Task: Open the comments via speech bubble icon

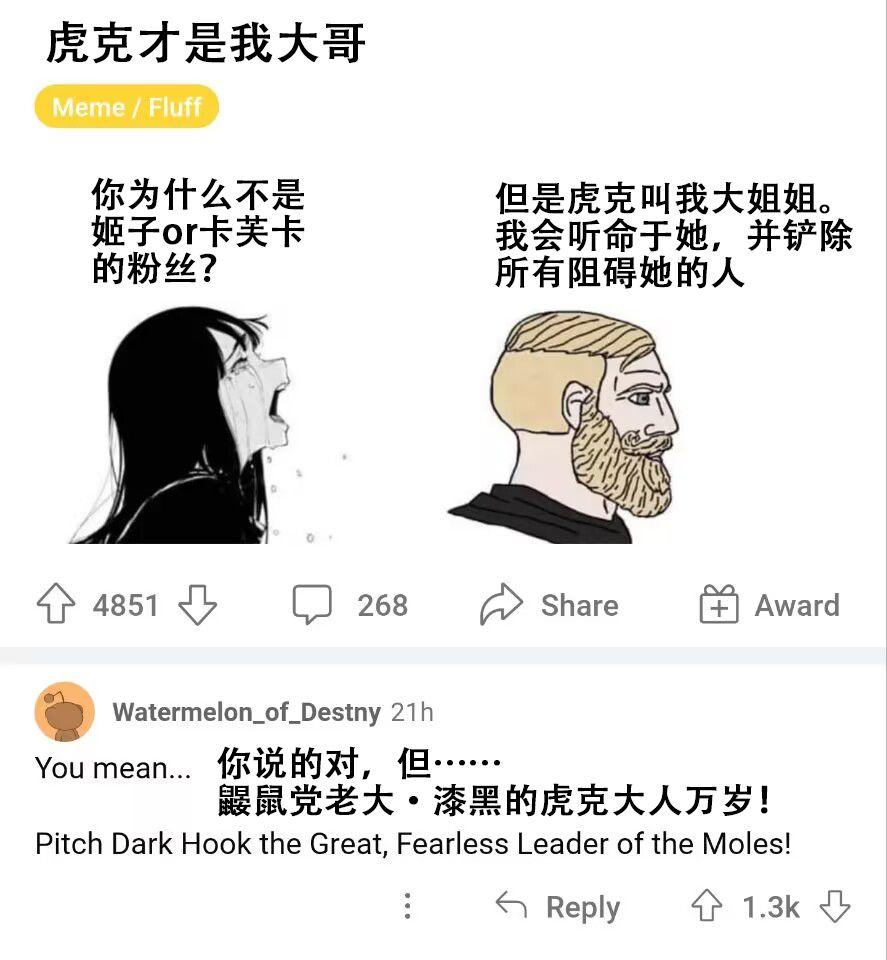Action: pyautogui.click(x=314, y=604)
